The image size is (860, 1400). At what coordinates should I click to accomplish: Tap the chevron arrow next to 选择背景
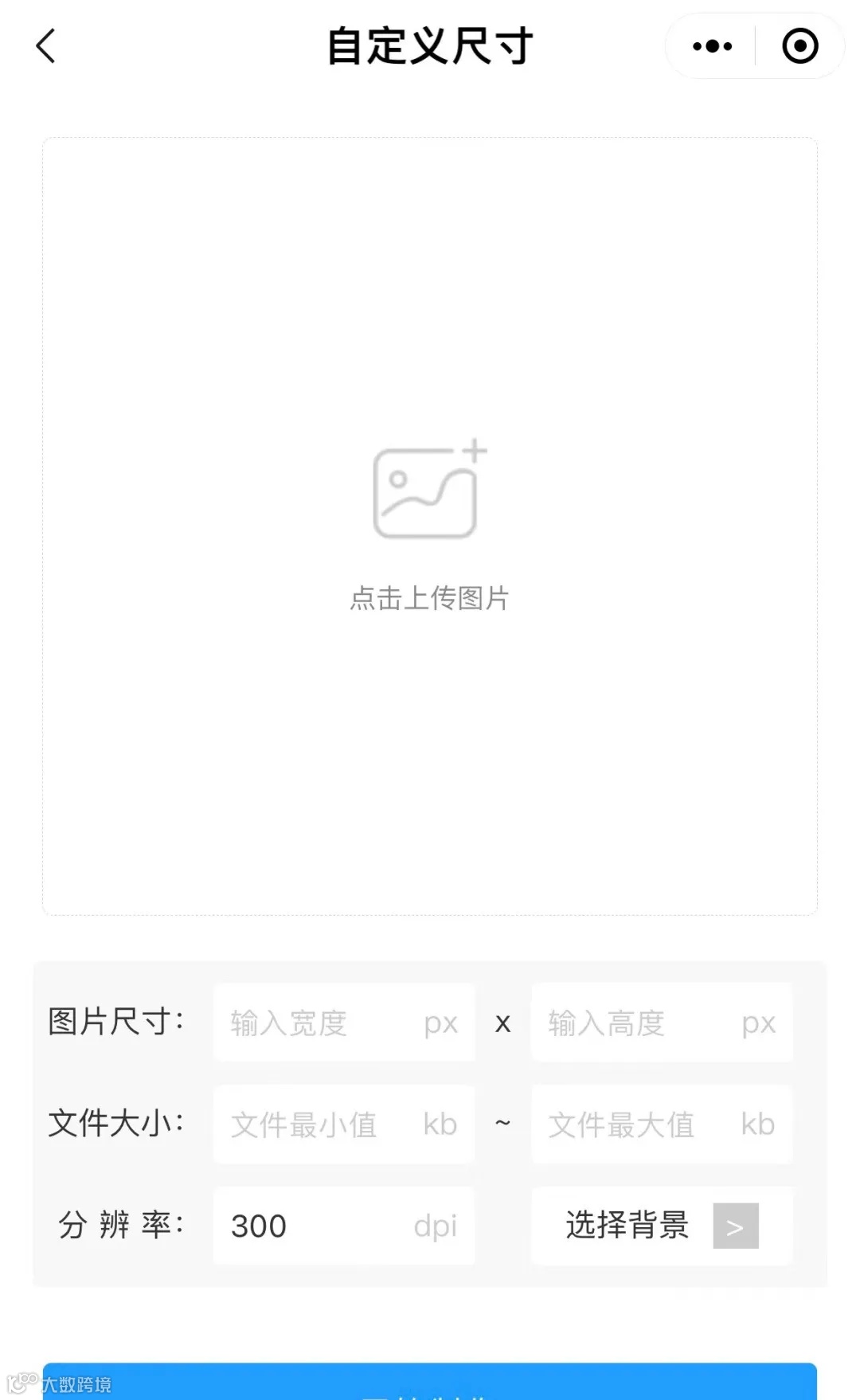[734, 1226]
